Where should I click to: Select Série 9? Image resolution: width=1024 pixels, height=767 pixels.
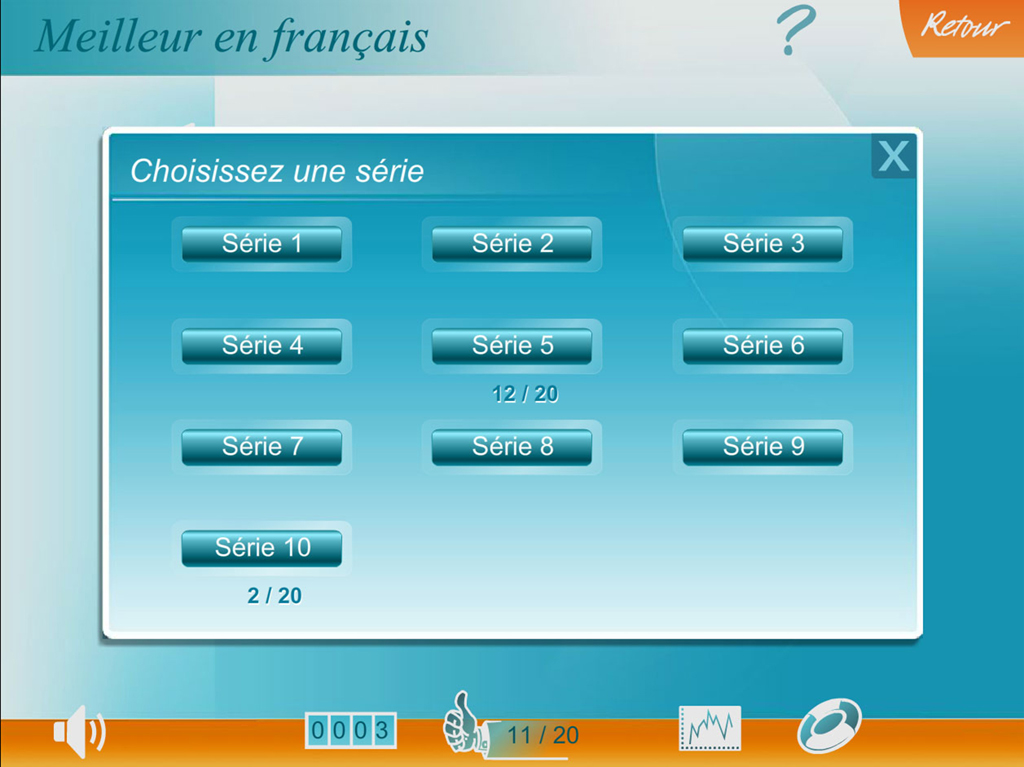pos(763,447)
